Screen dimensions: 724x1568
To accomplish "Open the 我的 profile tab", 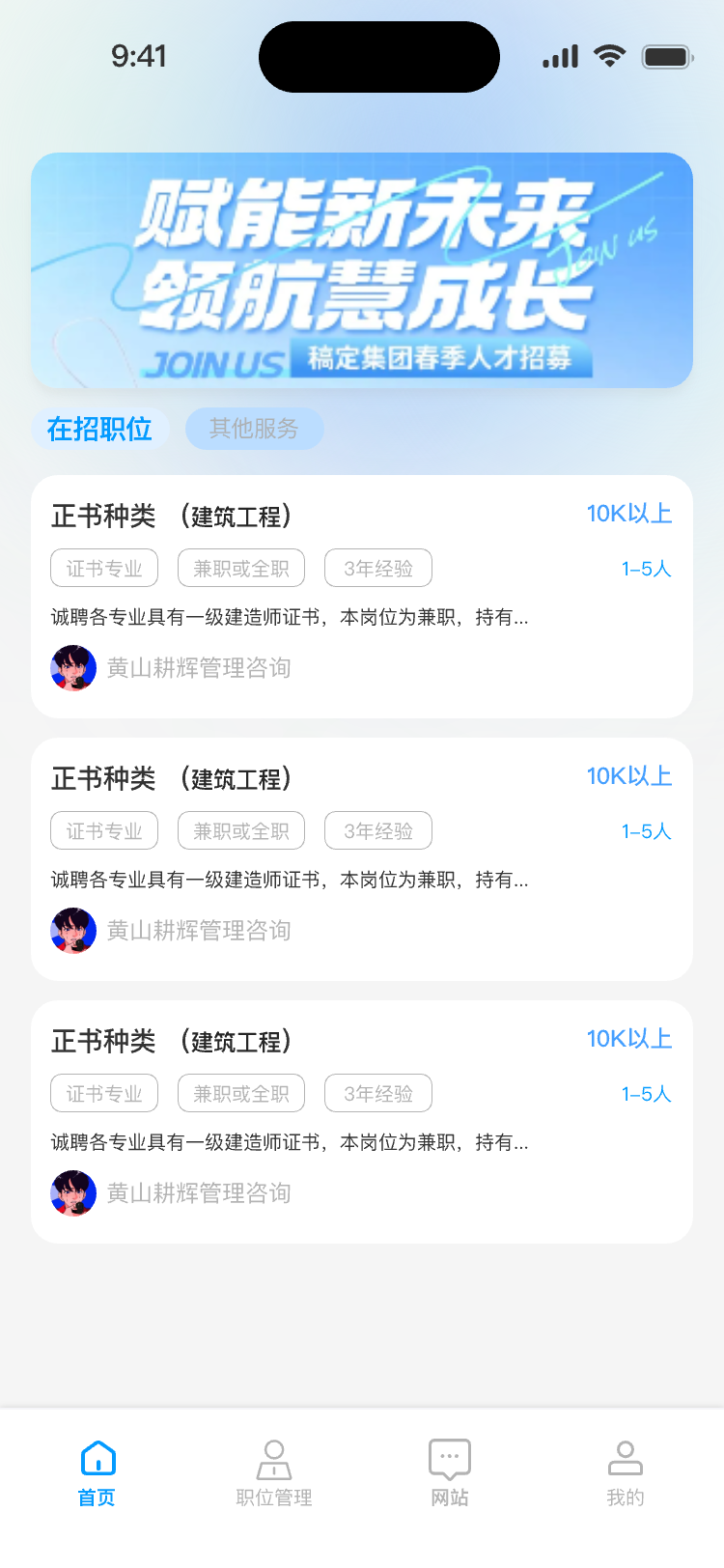I will (x=626, y=1472).
